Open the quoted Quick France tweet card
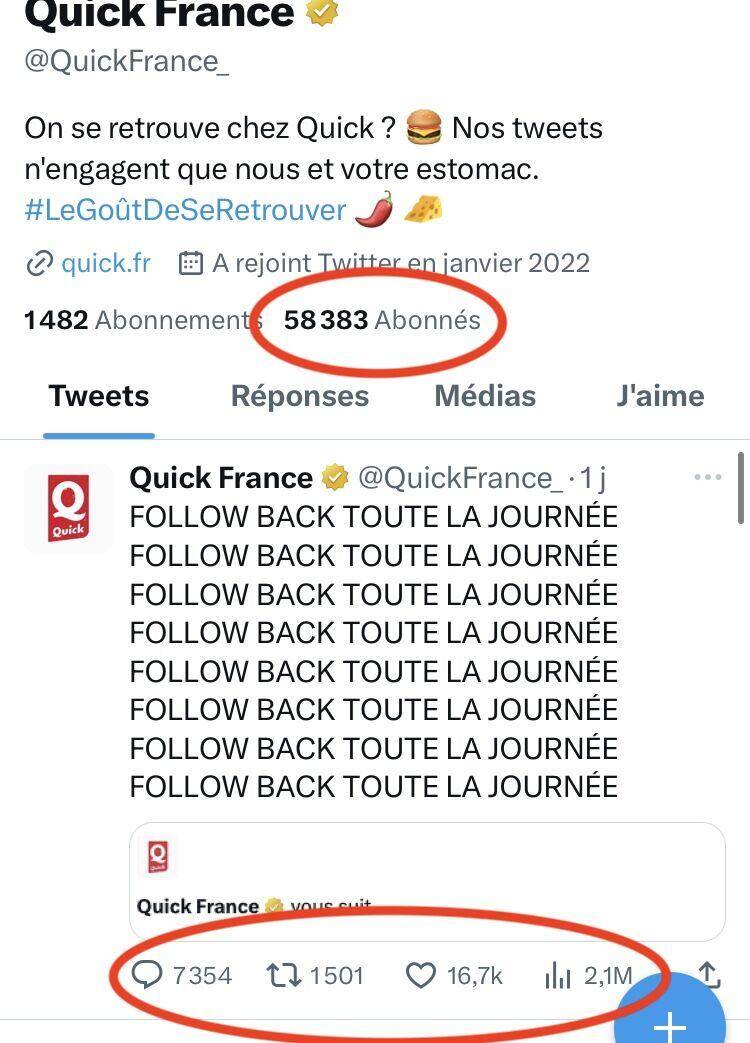This screenshot has height=1043, width=750. [426, 880]
